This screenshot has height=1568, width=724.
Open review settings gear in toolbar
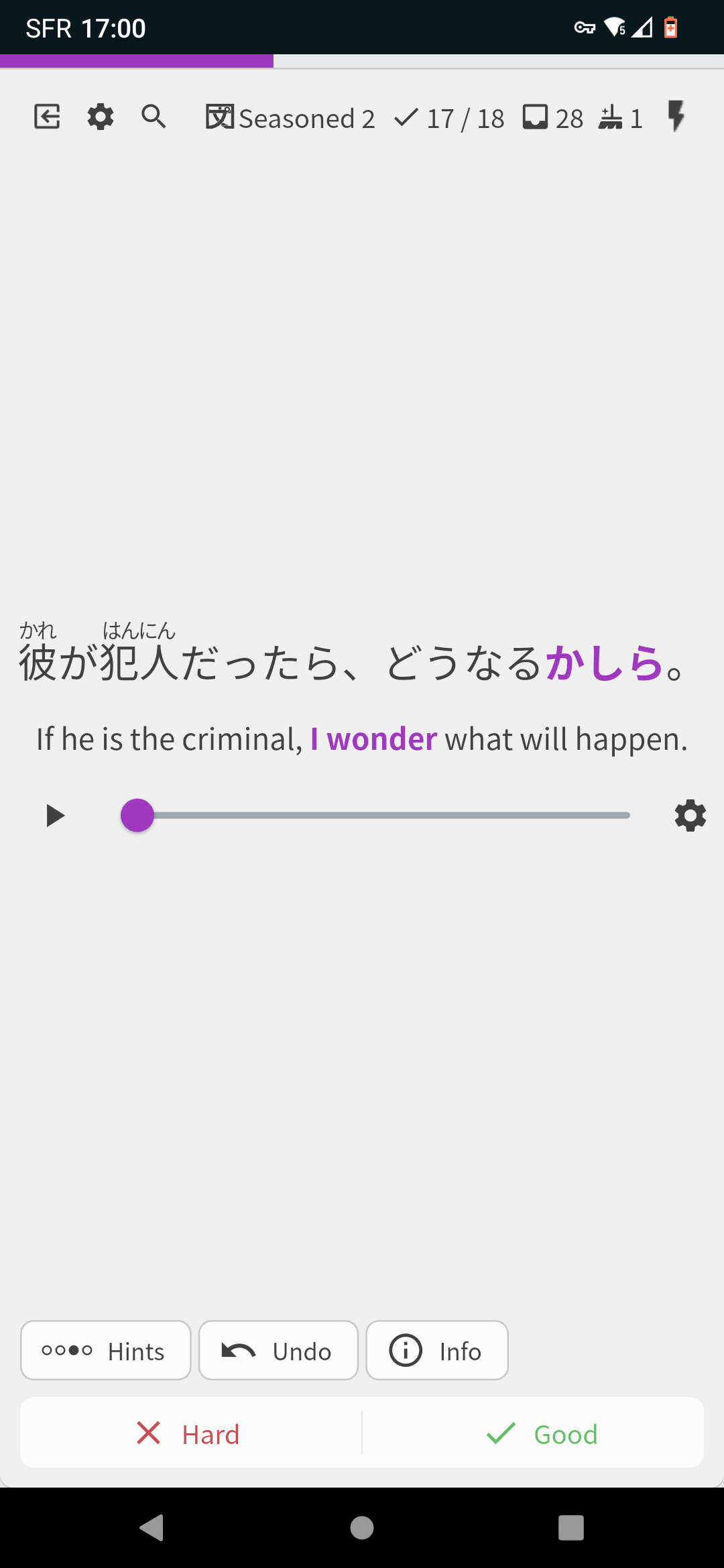[x=101, y=117]
